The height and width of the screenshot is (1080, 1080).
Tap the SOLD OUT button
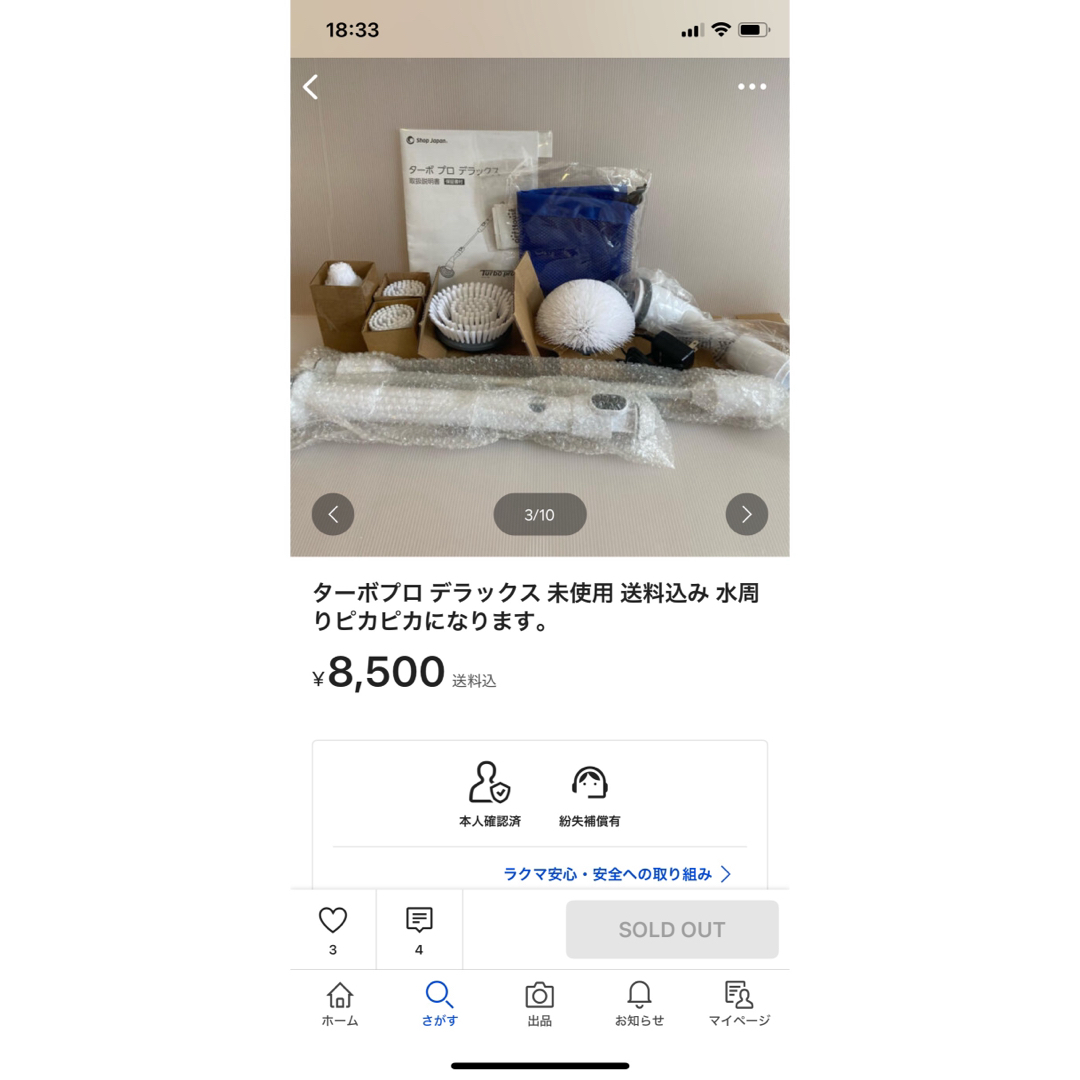pyautogui.click(x=672, y=930)
